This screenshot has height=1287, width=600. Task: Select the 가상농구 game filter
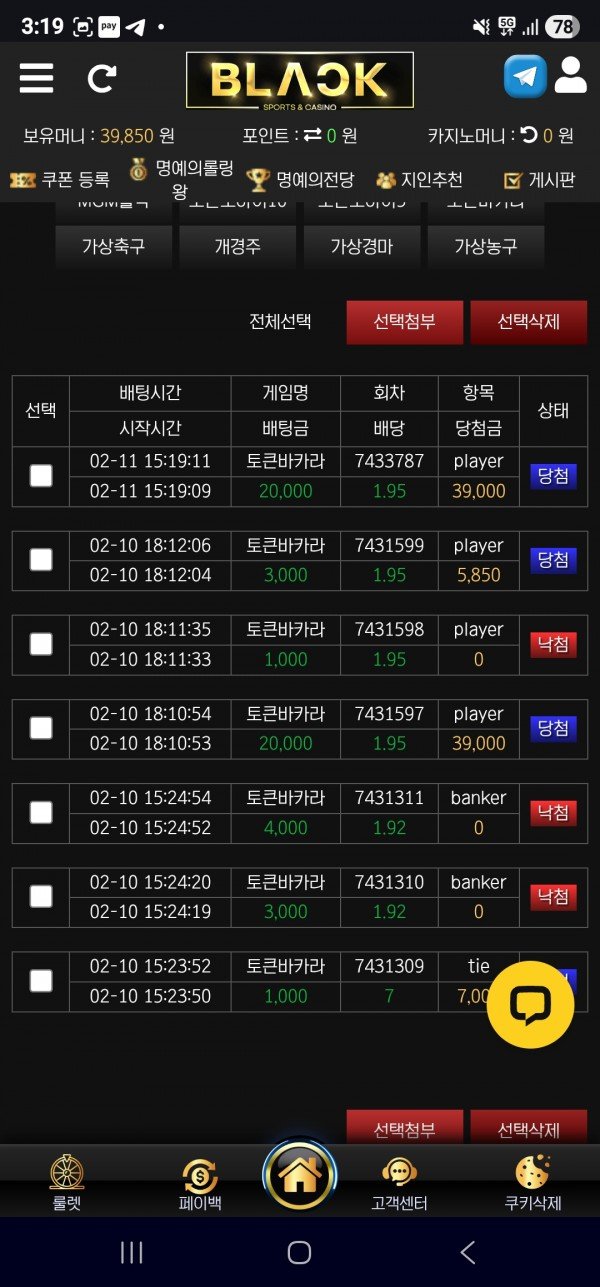[x=485, y=246]
